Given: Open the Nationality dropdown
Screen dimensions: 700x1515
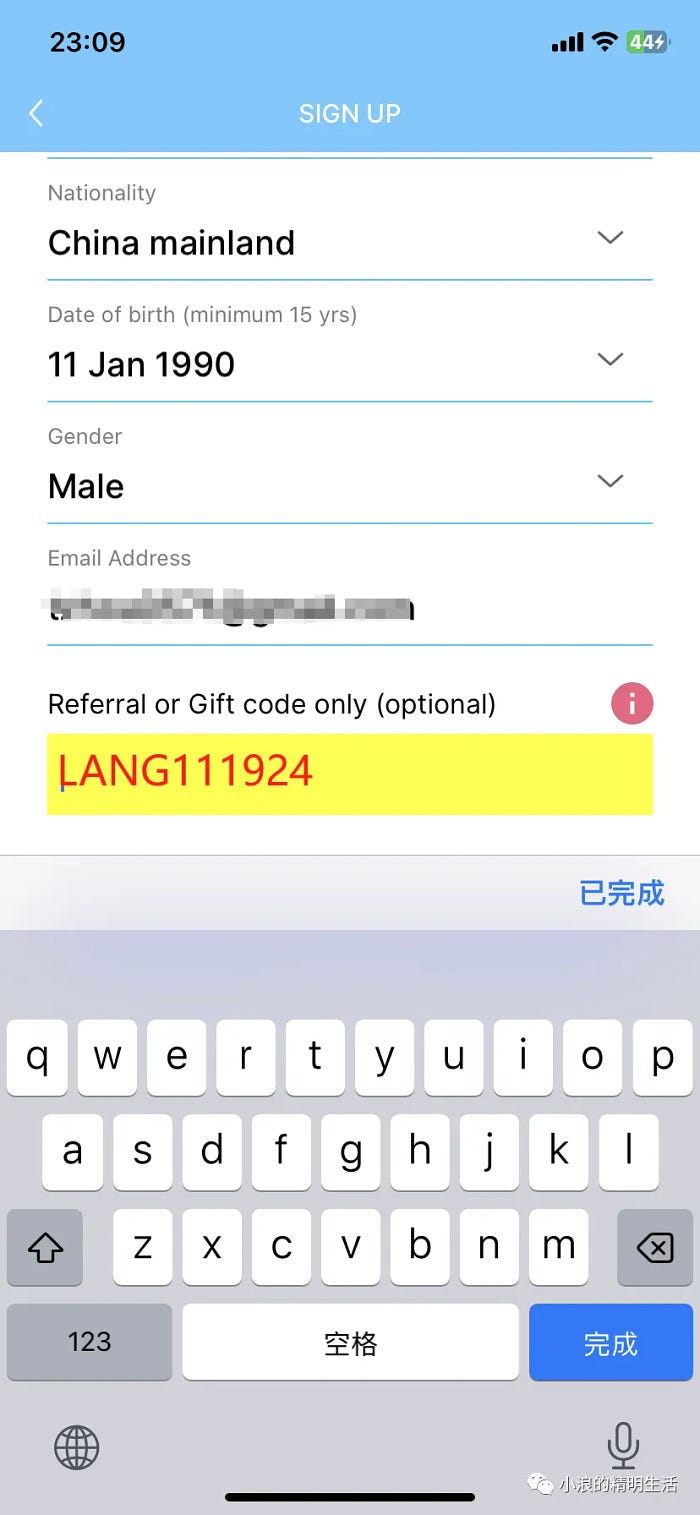Looking at the screenshot, I should click(x=609, y=238).
